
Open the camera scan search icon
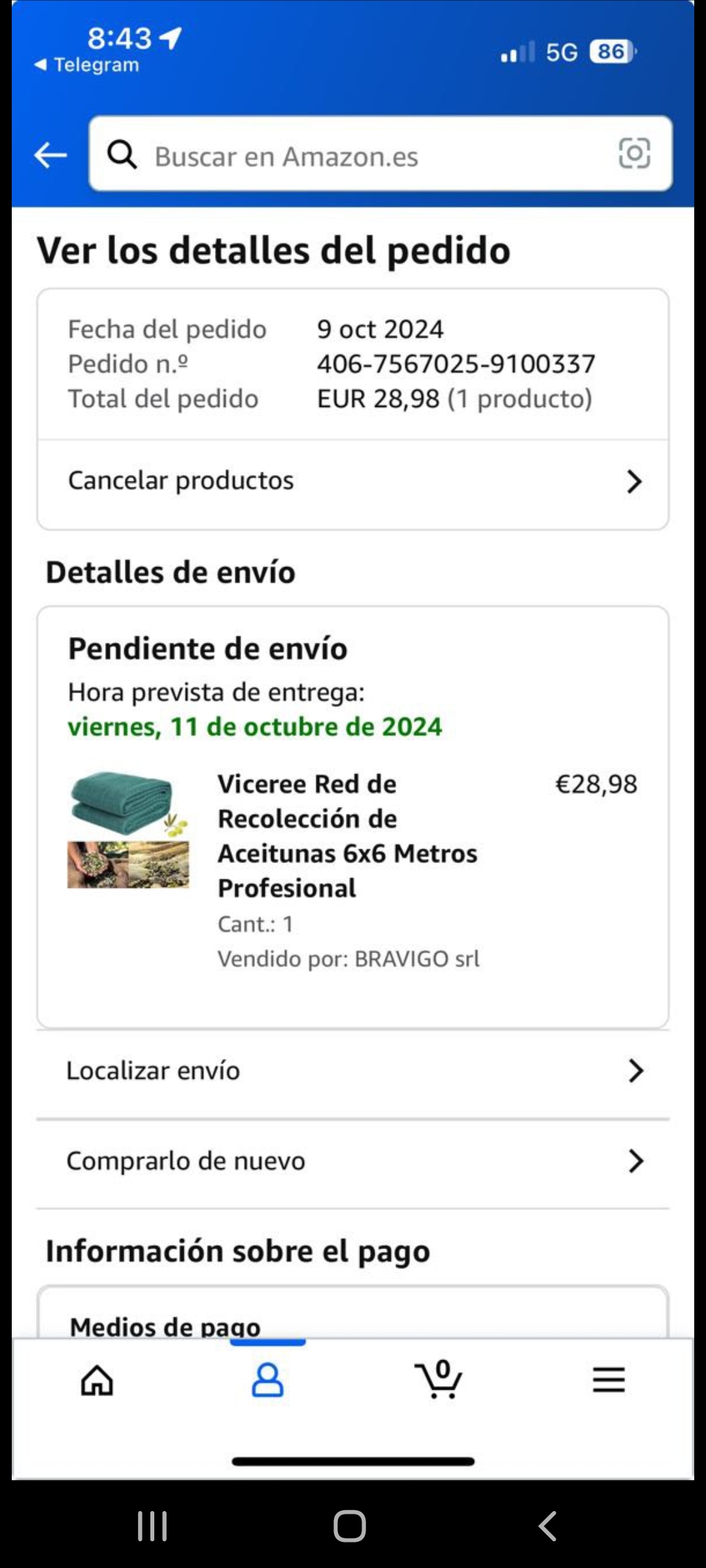pos(634,154)
